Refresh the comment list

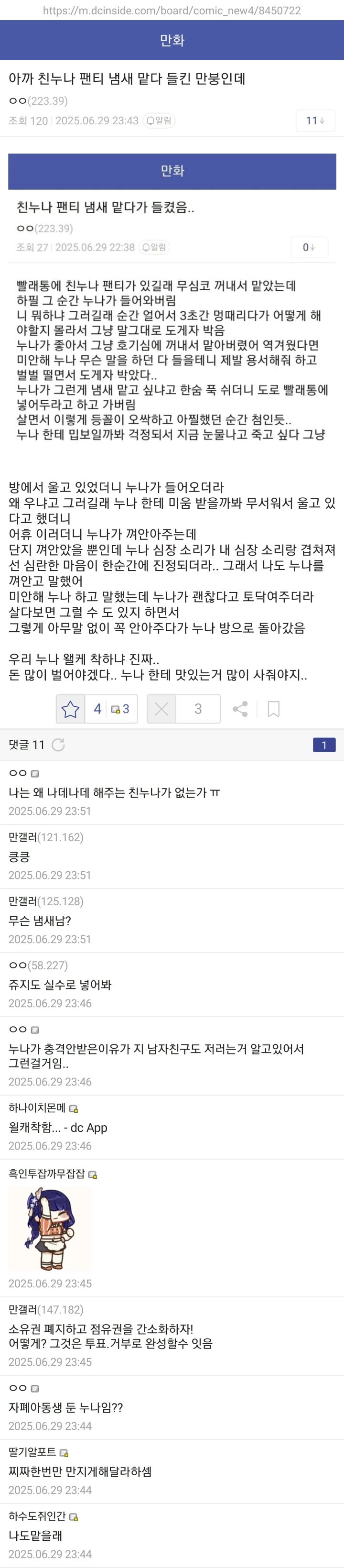[58, 745]
